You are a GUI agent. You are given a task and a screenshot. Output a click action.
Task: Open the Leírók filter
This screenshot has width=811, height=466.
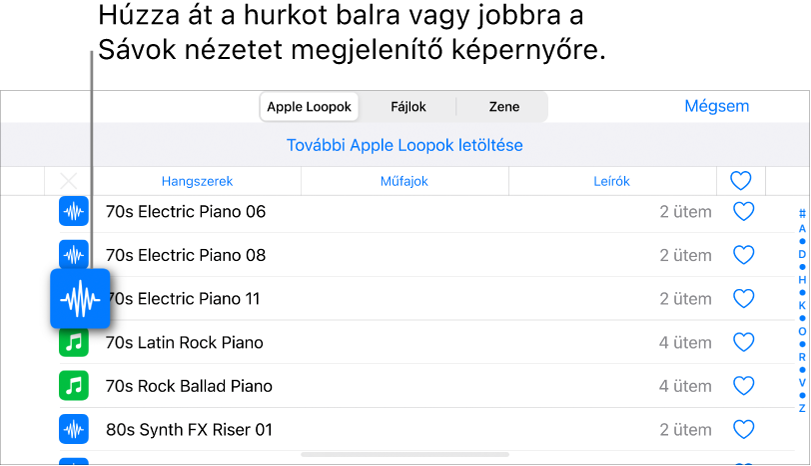click(x=611, y=181)
